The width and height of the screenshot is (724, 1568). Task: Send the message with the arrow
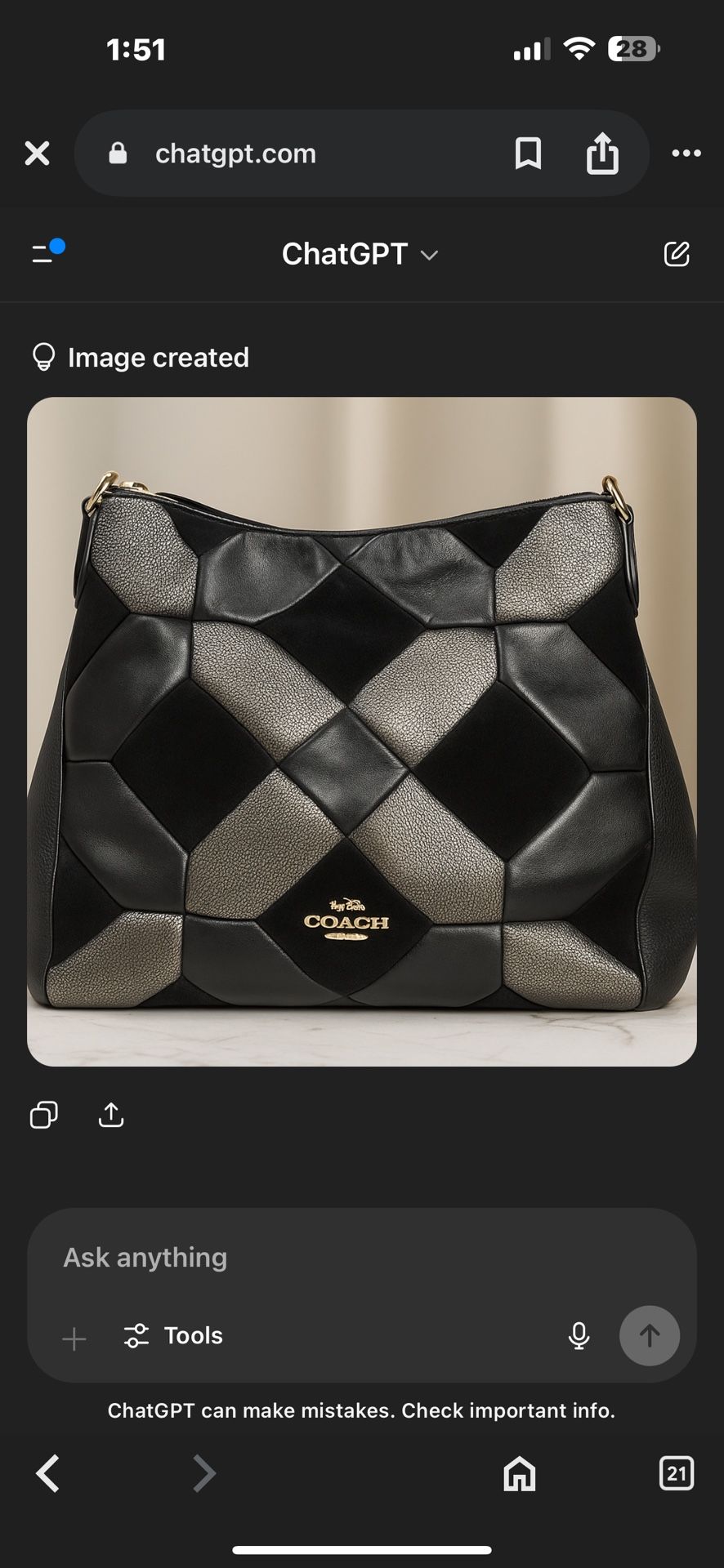pyautogui.click(x=649, y=1335)
